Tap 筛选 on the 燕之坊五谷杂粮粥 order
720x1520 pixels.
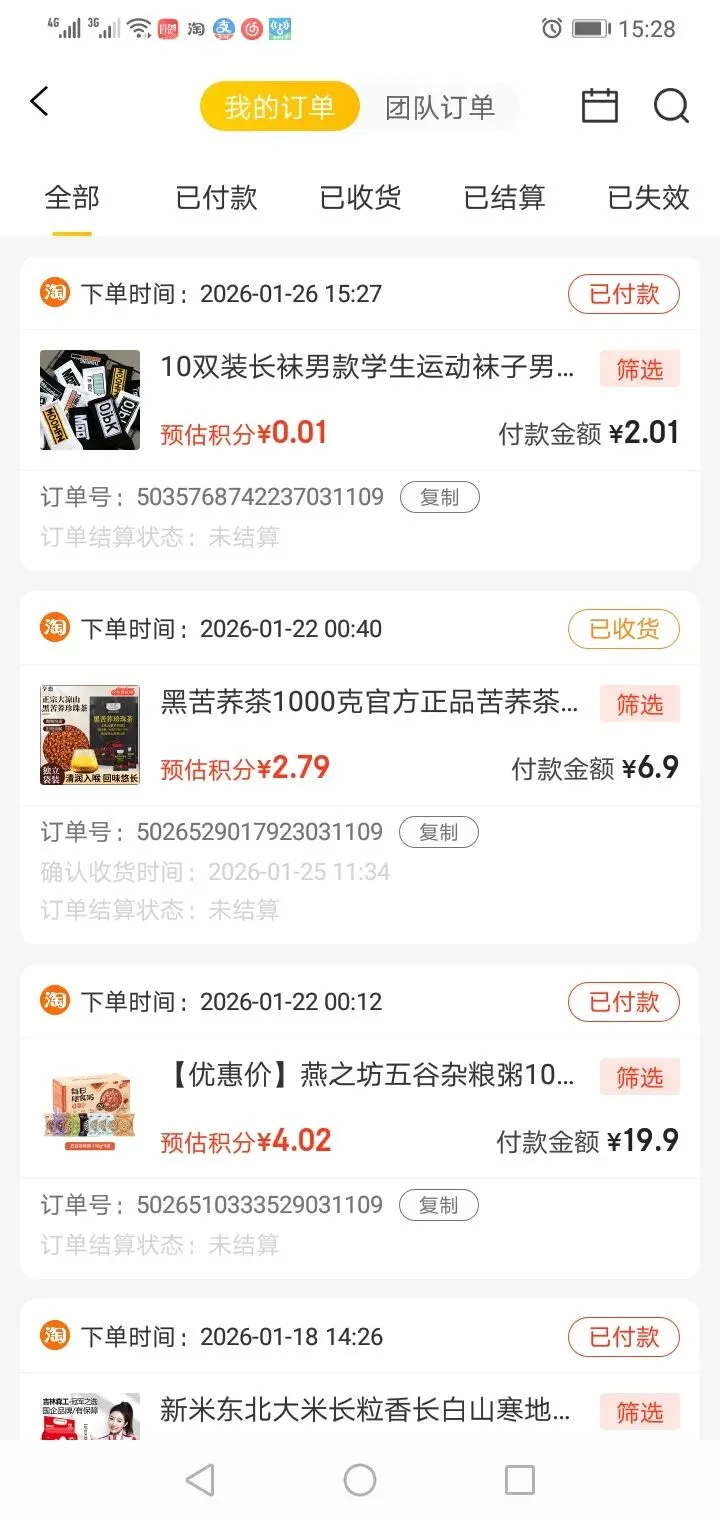coord(639,1077)
